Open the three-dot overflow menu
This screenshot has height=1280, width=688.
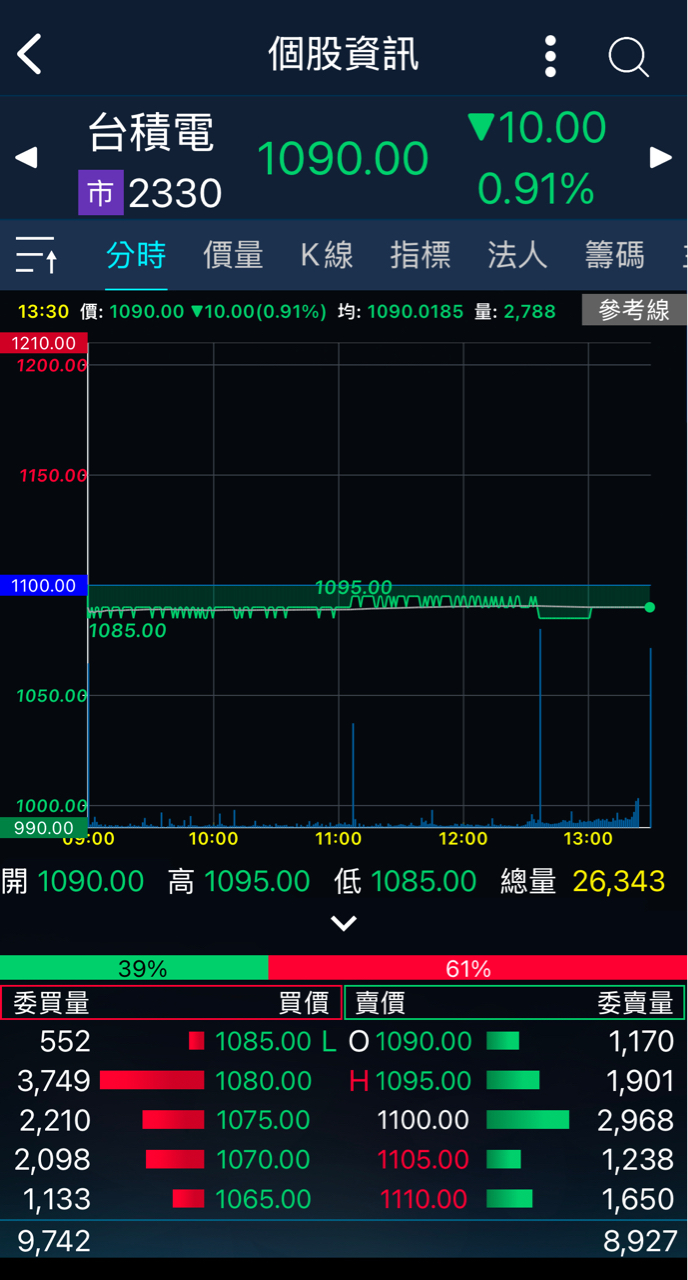point(550,56)
